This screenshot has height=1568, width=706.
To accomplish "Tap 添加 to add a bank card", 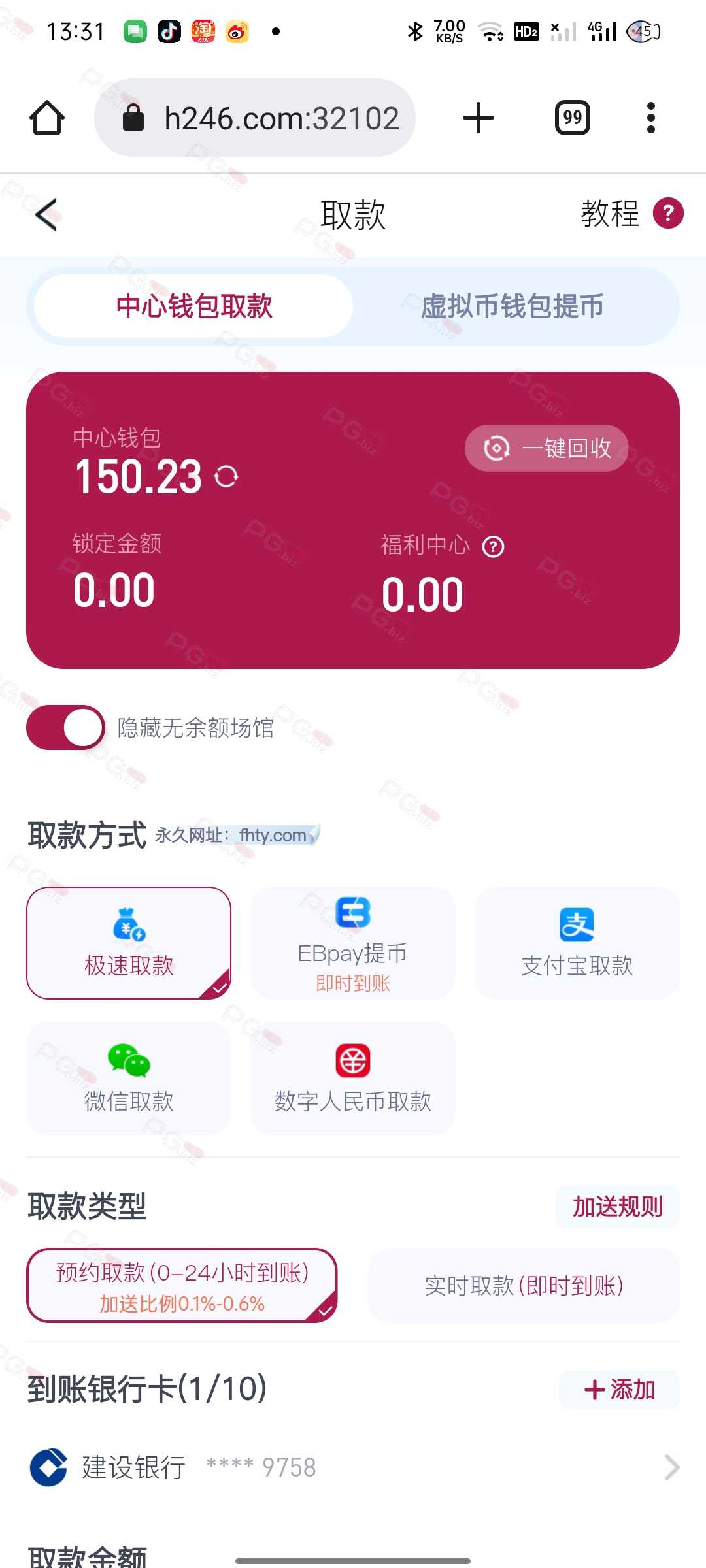I will (619, 1389).
